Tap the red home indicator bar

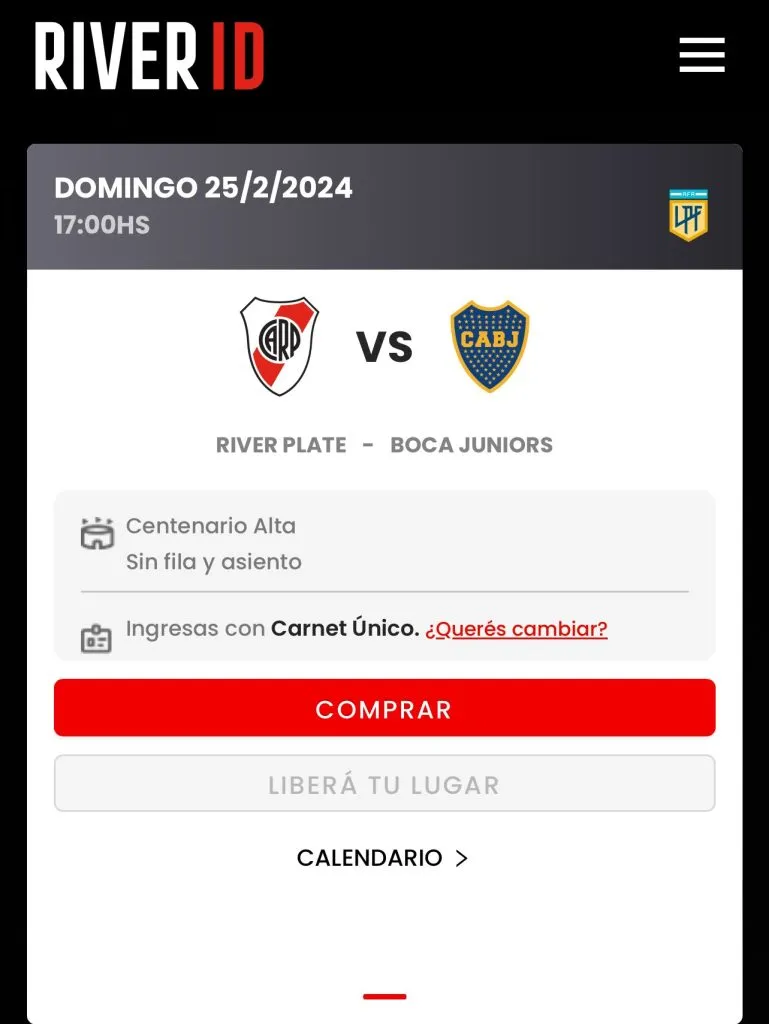(x=384, y=997)
